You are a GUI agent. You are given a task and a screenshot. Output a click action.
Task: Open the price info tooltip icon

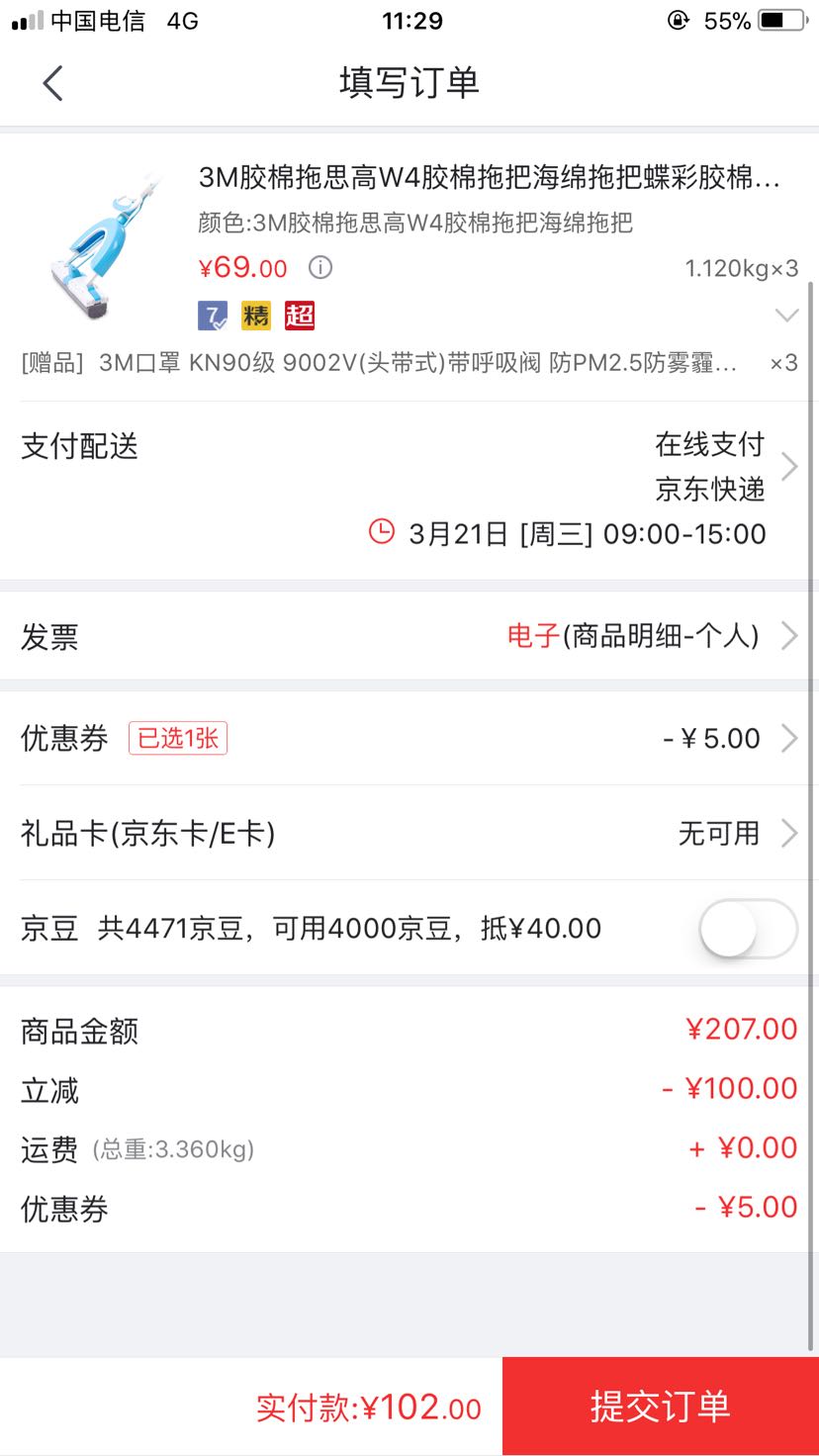click(x=318, y=268)
